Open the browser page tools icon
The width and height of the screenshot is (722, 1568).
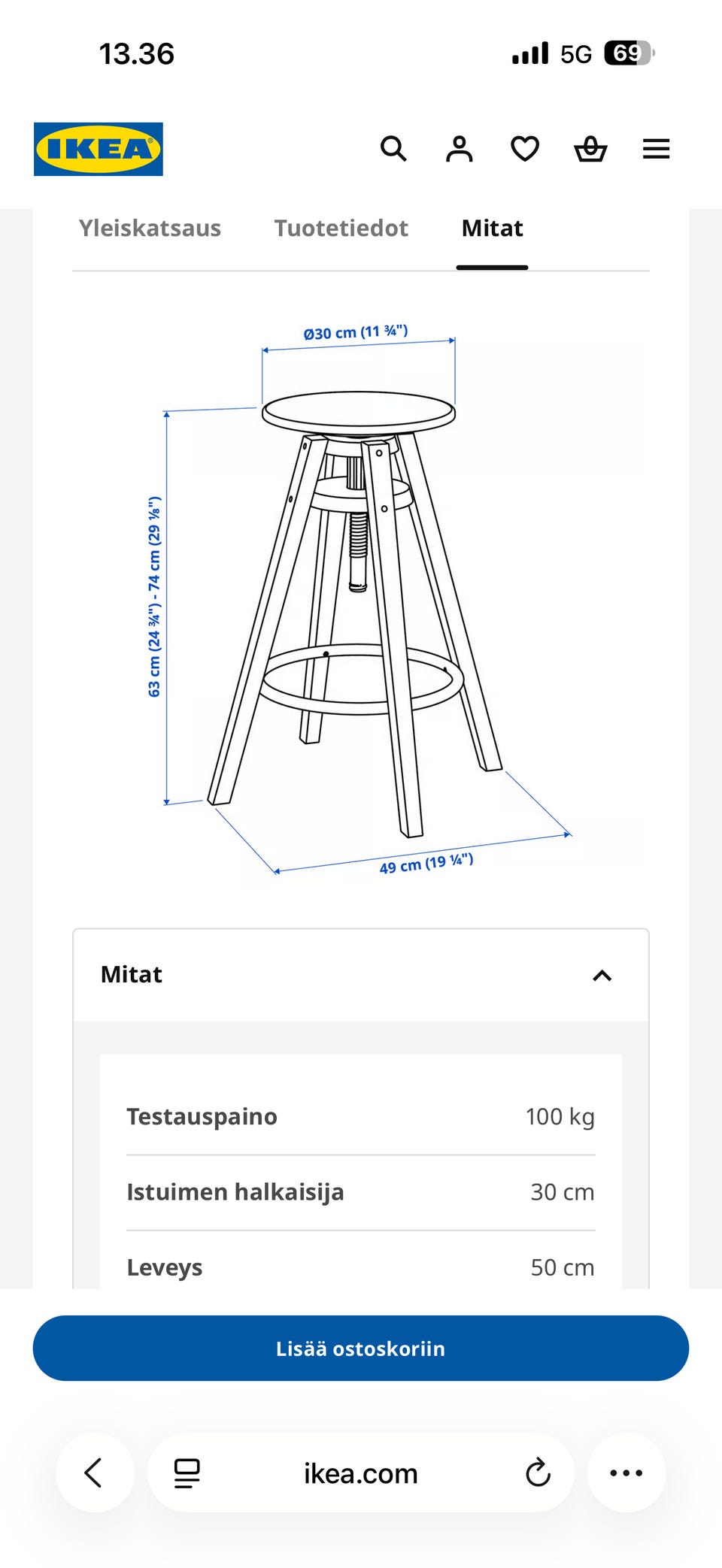pos(187,1473)
